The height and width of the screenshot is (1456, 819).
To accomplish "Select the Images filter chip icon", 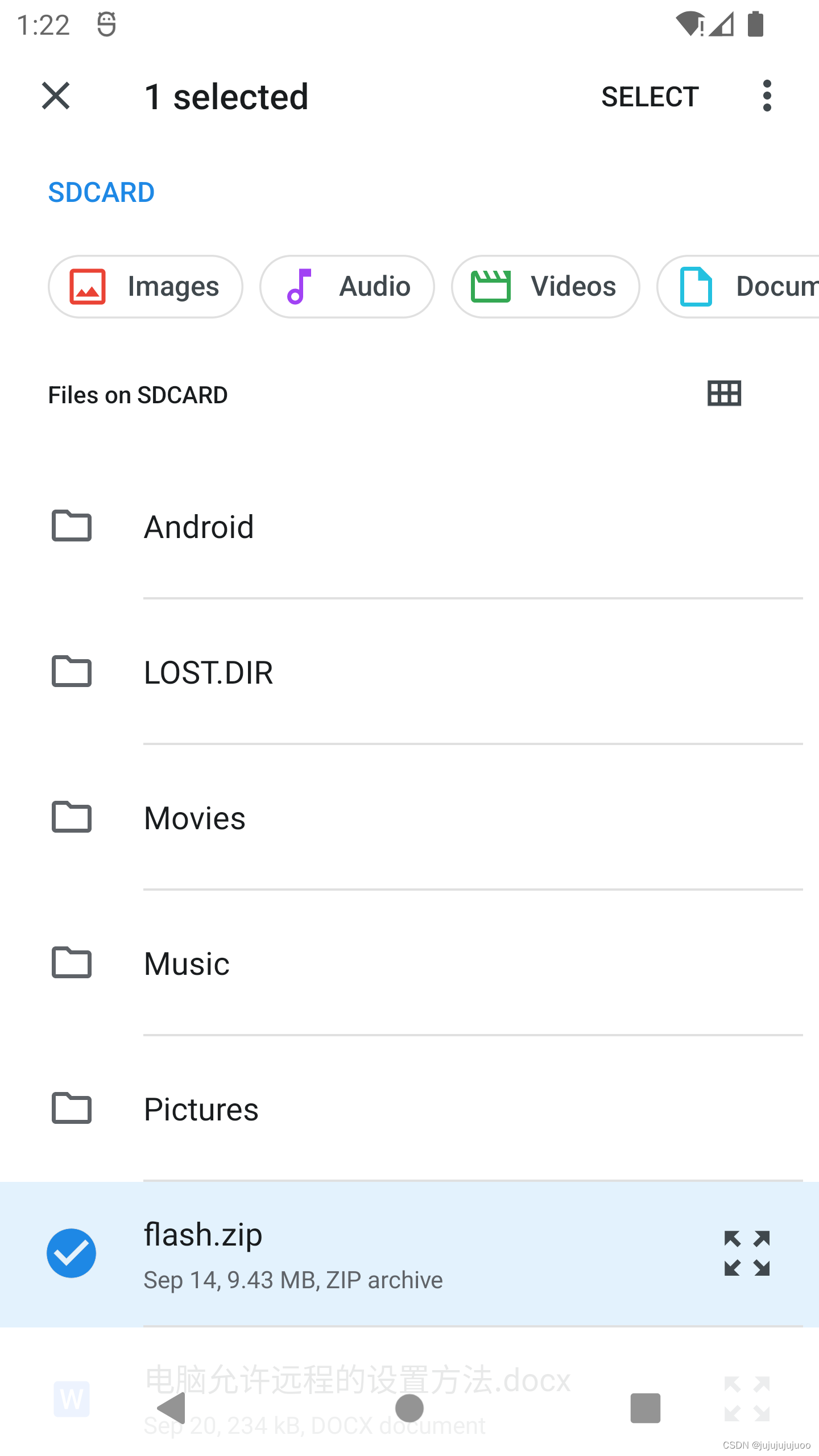I will pyautogui.click(x=85, y=286).
